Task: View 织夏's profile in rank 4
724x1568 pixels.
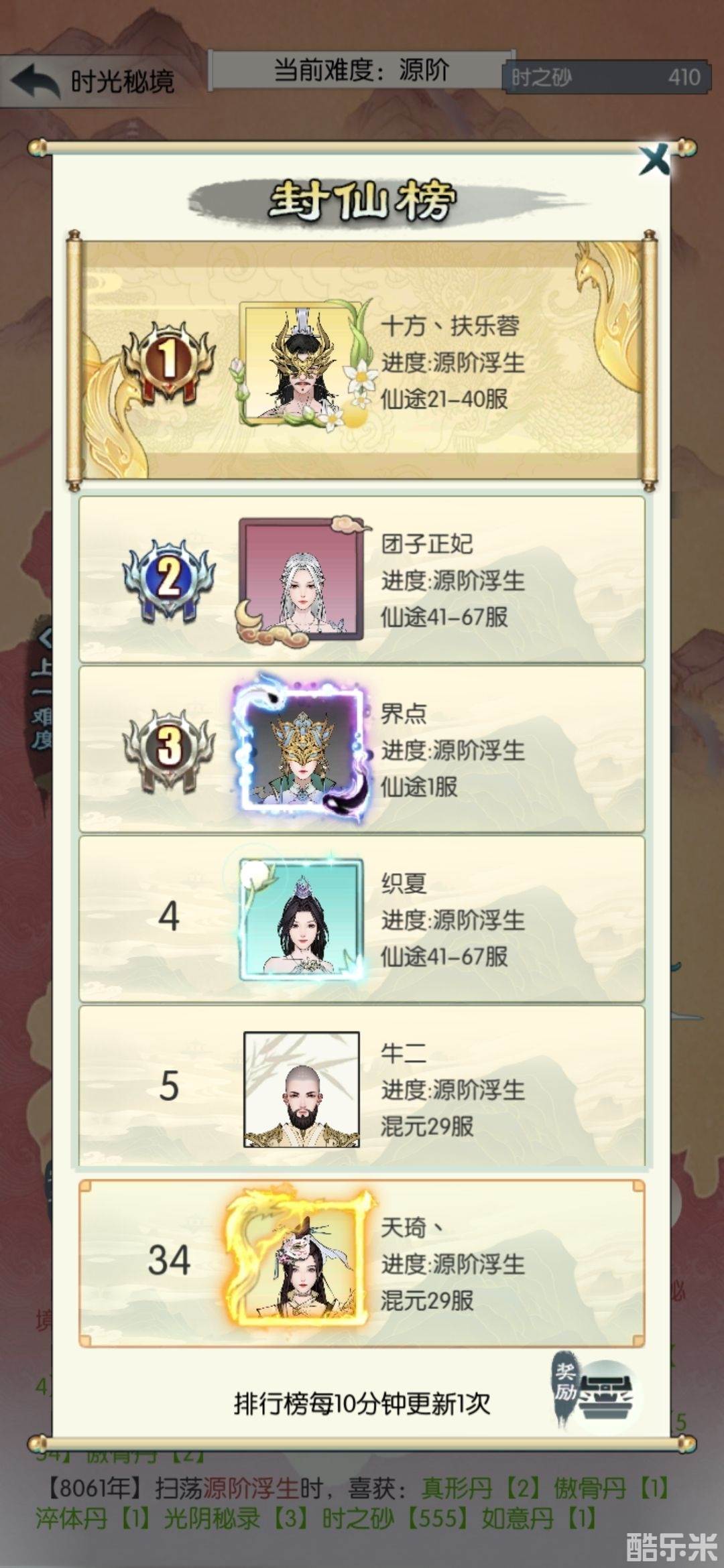Action: click(x=362, y=919)
